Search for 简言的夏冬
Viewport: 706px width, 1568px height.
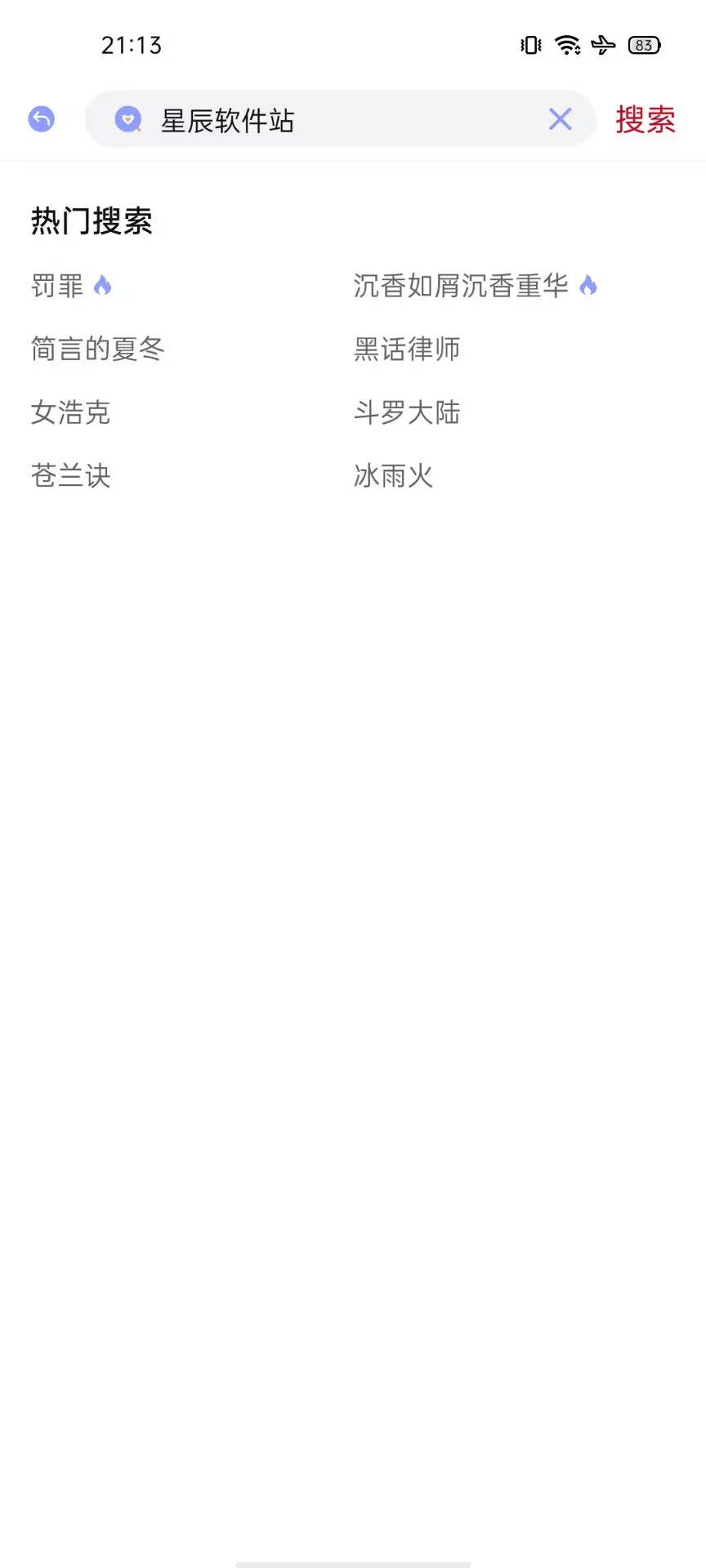tap(98, 349)
